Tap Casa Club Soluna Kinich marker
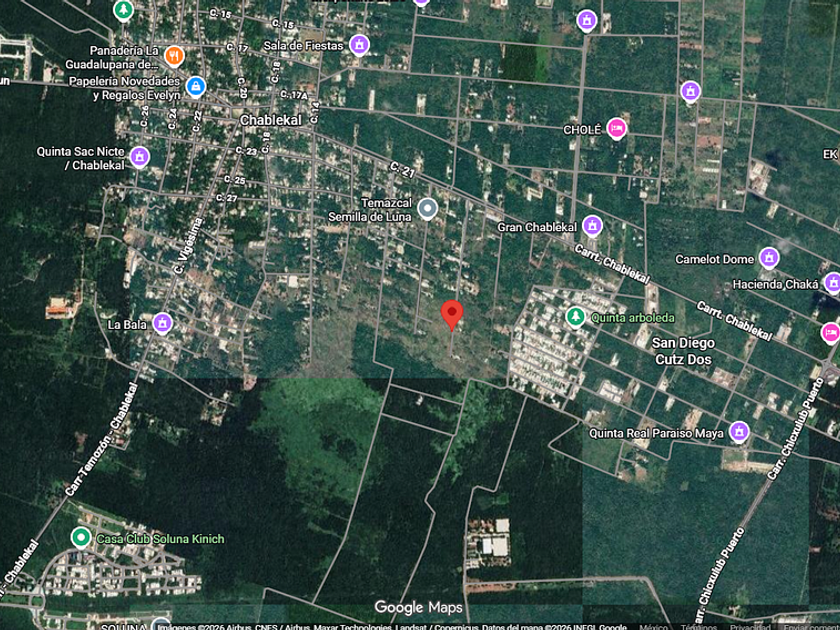 point(81,537)
